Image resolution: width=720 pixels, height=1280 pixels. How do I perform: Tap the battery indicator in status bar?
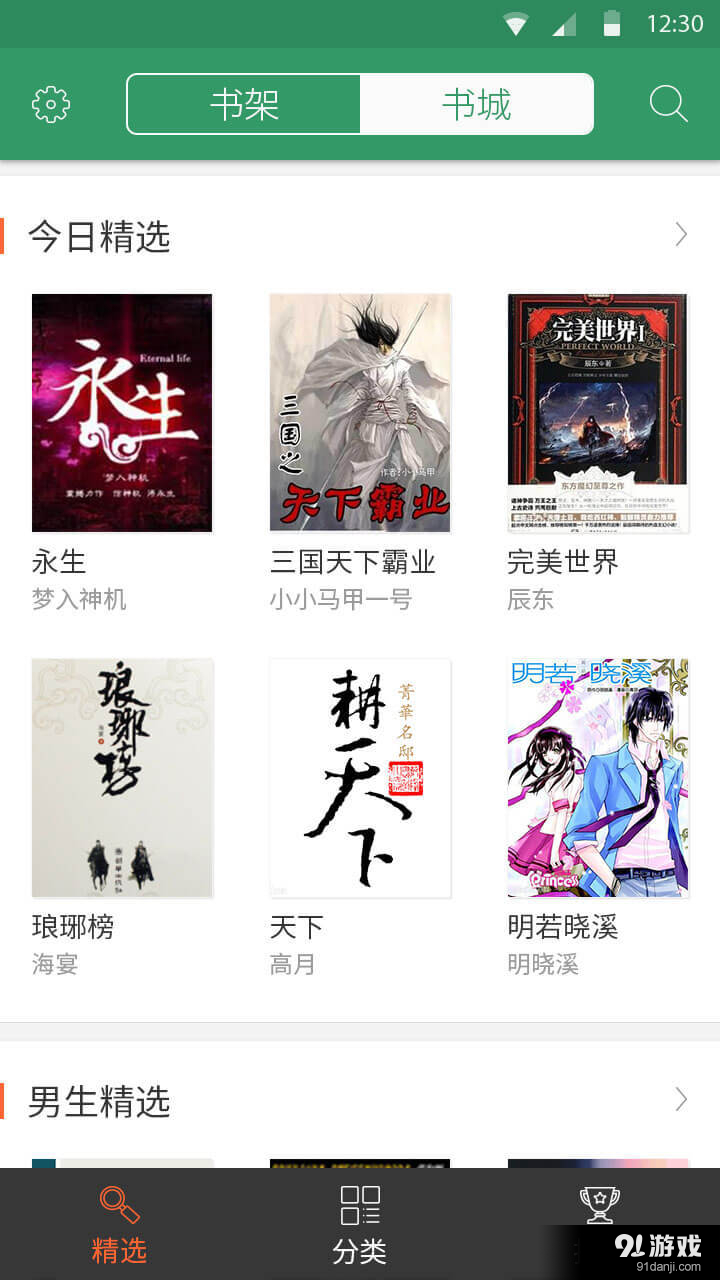tap(613, 22)
